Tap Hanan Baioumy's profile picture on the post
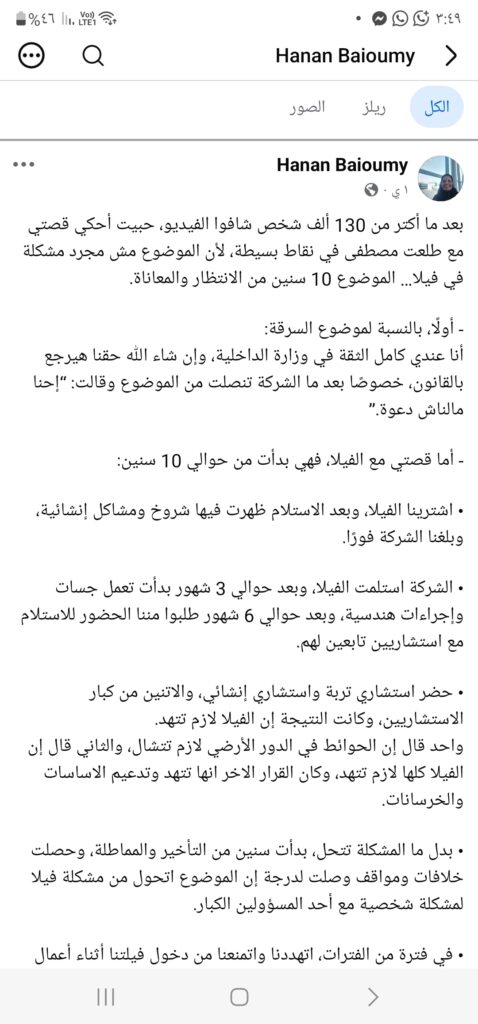The width and height of the screenshot is (478, 1024). (440, 178)
